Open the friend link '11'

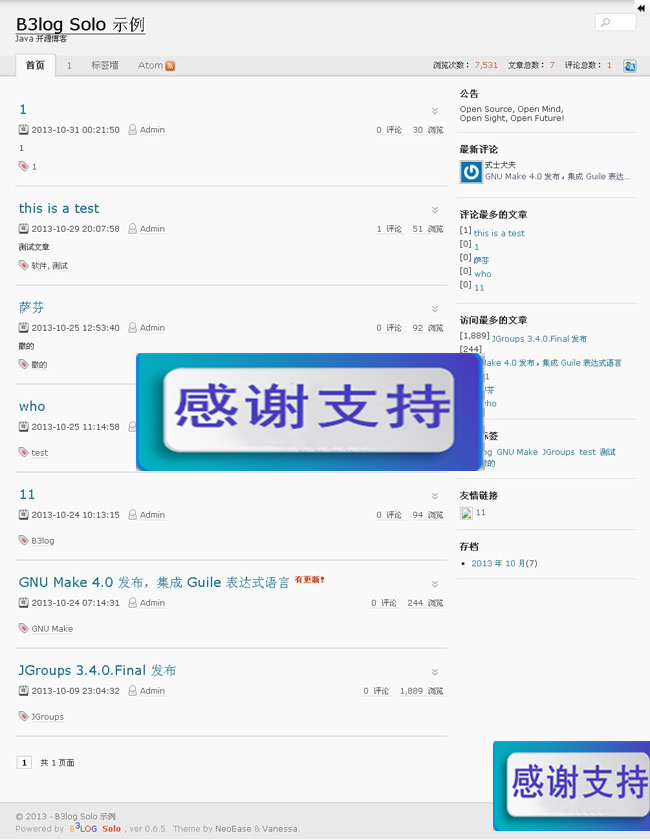pos(480,512)
